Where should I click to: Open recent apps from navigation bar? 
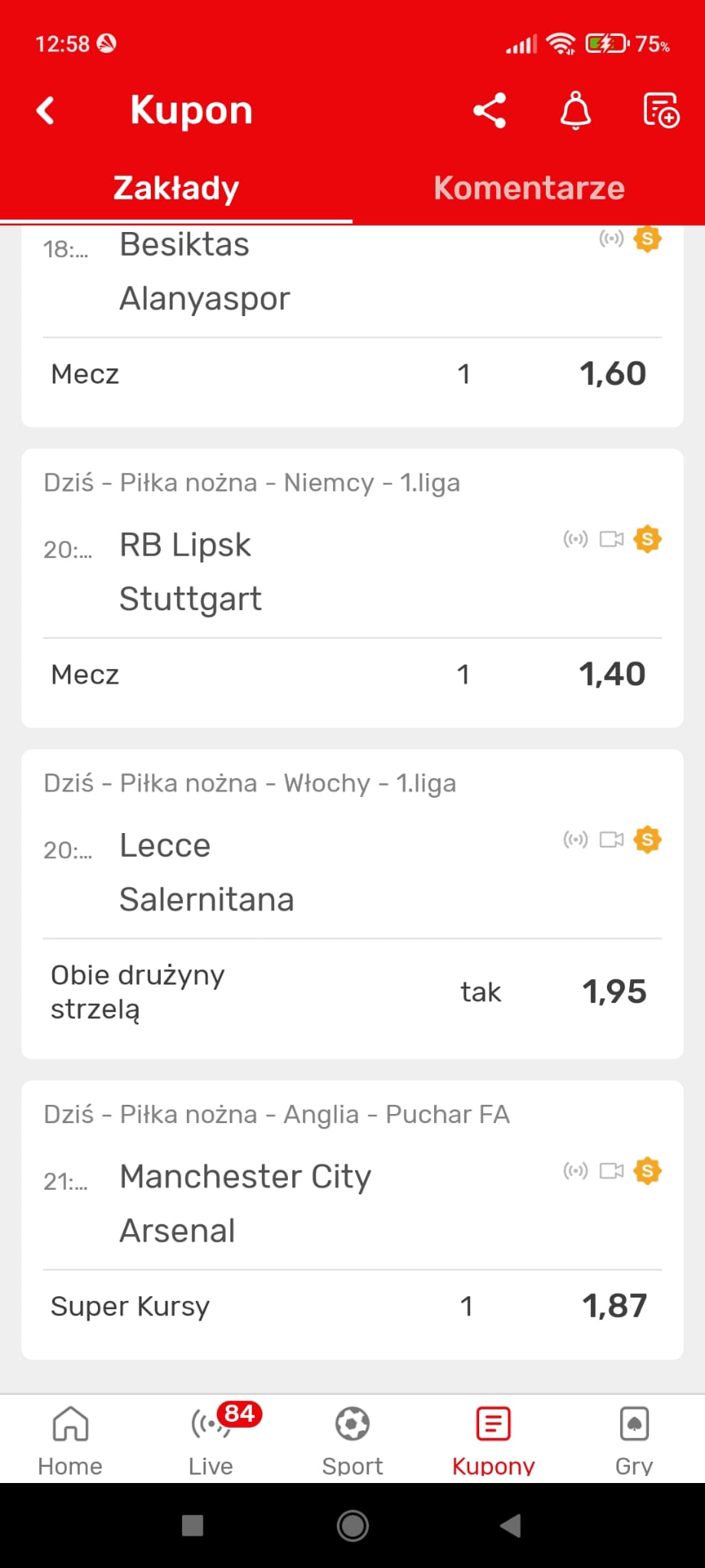(192, 1526)
